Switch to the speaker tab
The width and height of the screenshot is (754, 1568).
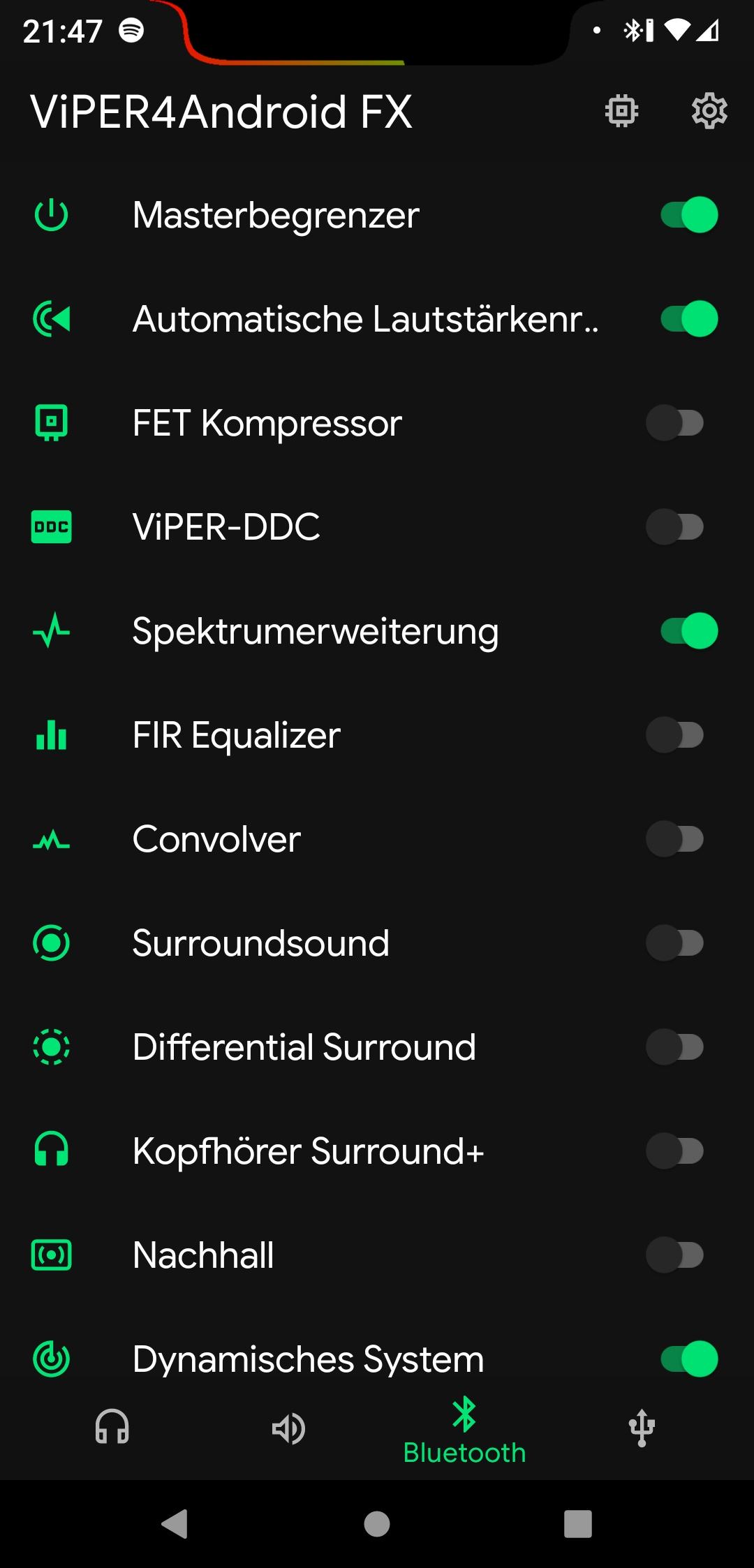point(288,1428)
